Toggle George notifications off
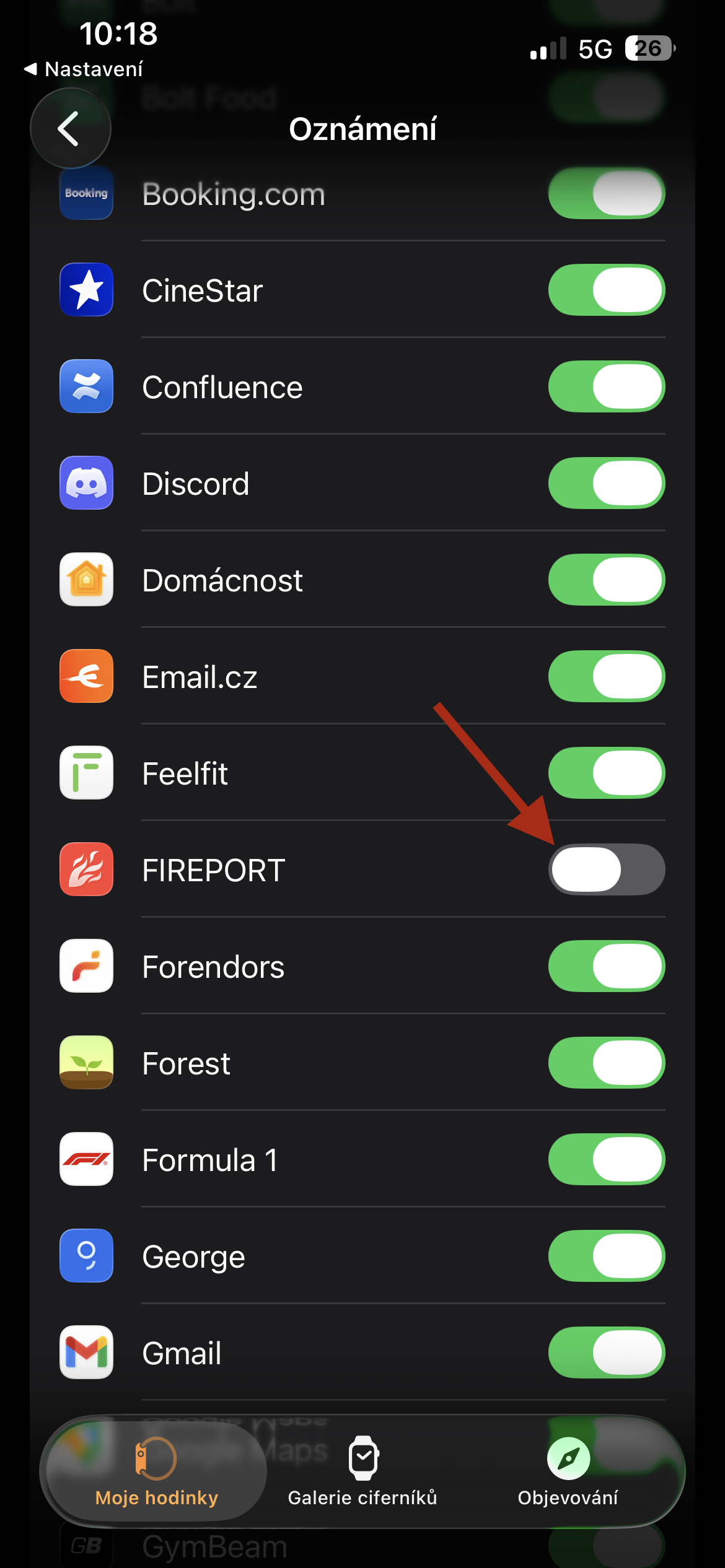725x1568 pixels. pyautogui.click(x=606, y=1257)
